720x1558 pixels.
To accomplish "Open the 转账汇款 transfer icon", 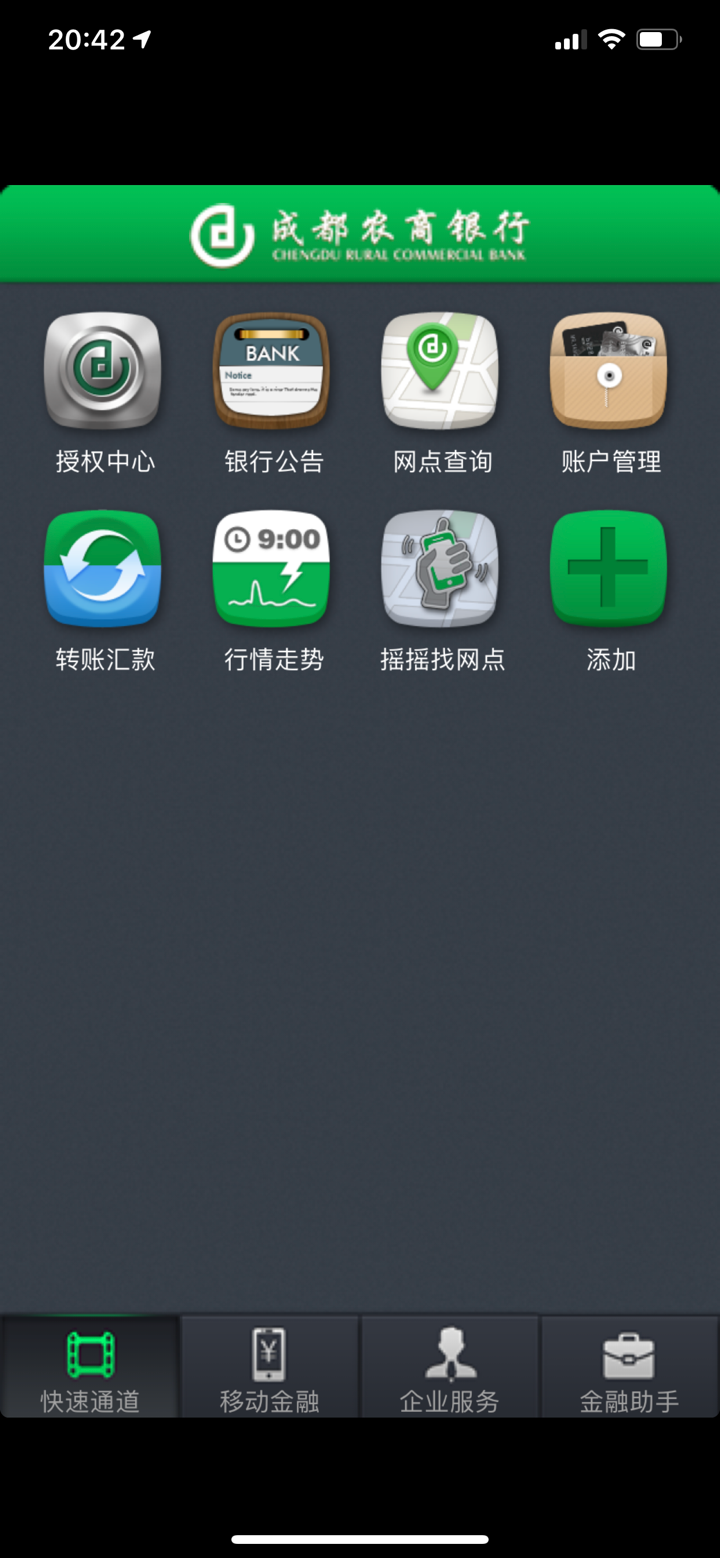I will tap(103, 567).
